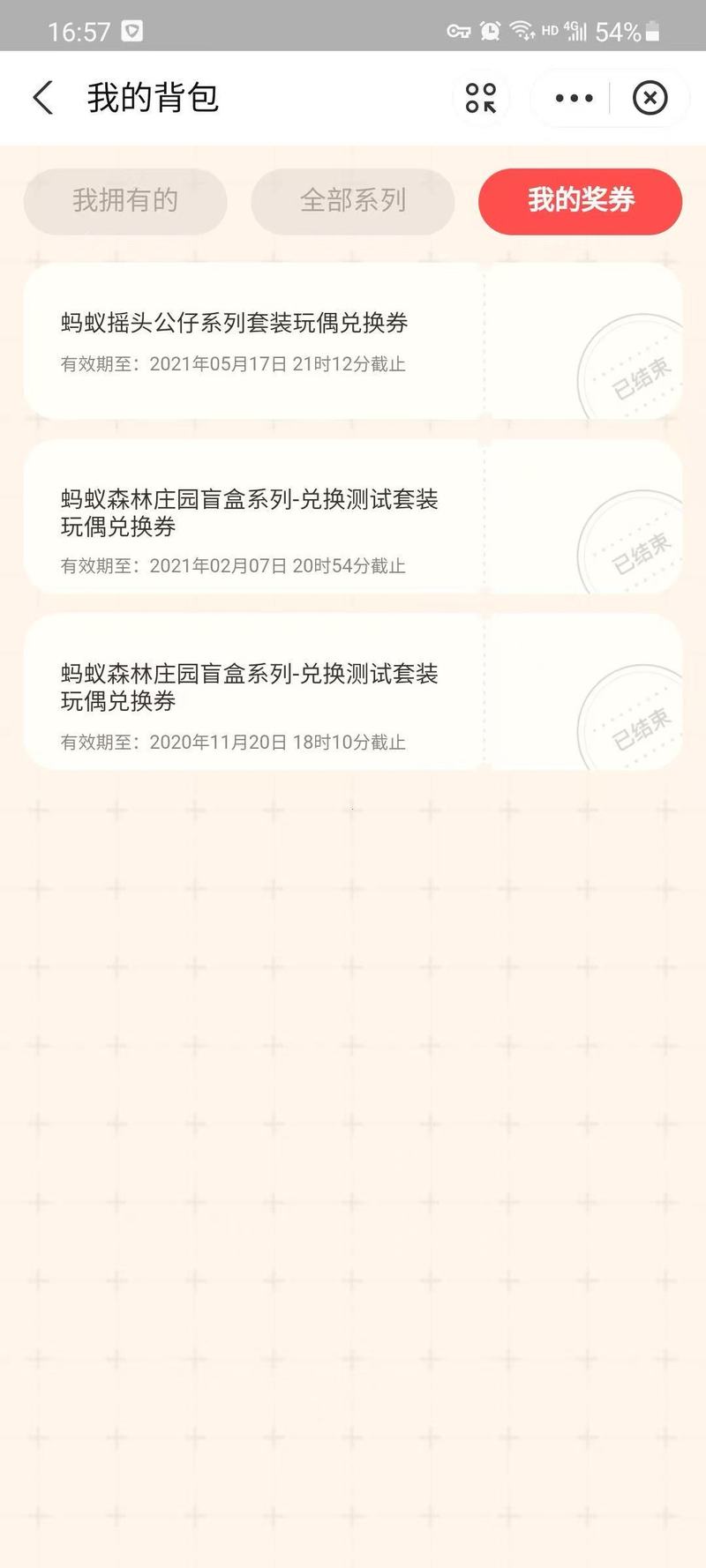Open the 蚂蚁摇头公仔系列套装玩偶兑换券 coupon

click(353, 340)
